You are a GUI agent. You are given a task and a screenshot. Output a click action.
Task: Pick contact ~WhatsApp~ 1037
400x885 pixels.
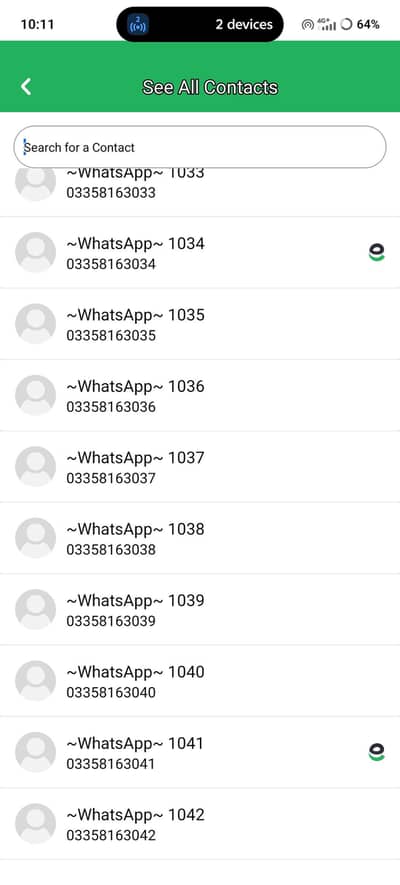200,467
